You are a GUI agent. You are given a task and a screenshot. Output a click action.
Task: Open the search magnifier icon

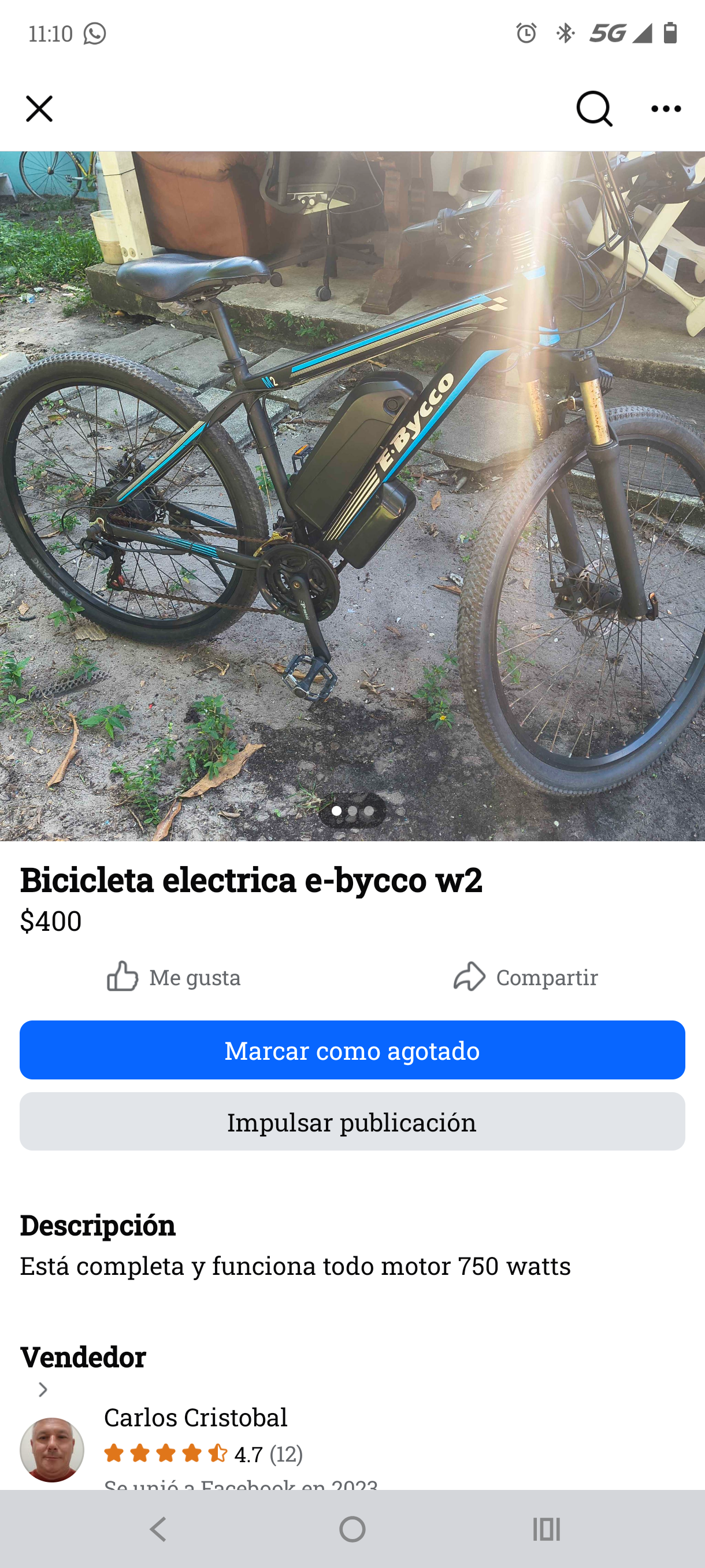point(593,109)
